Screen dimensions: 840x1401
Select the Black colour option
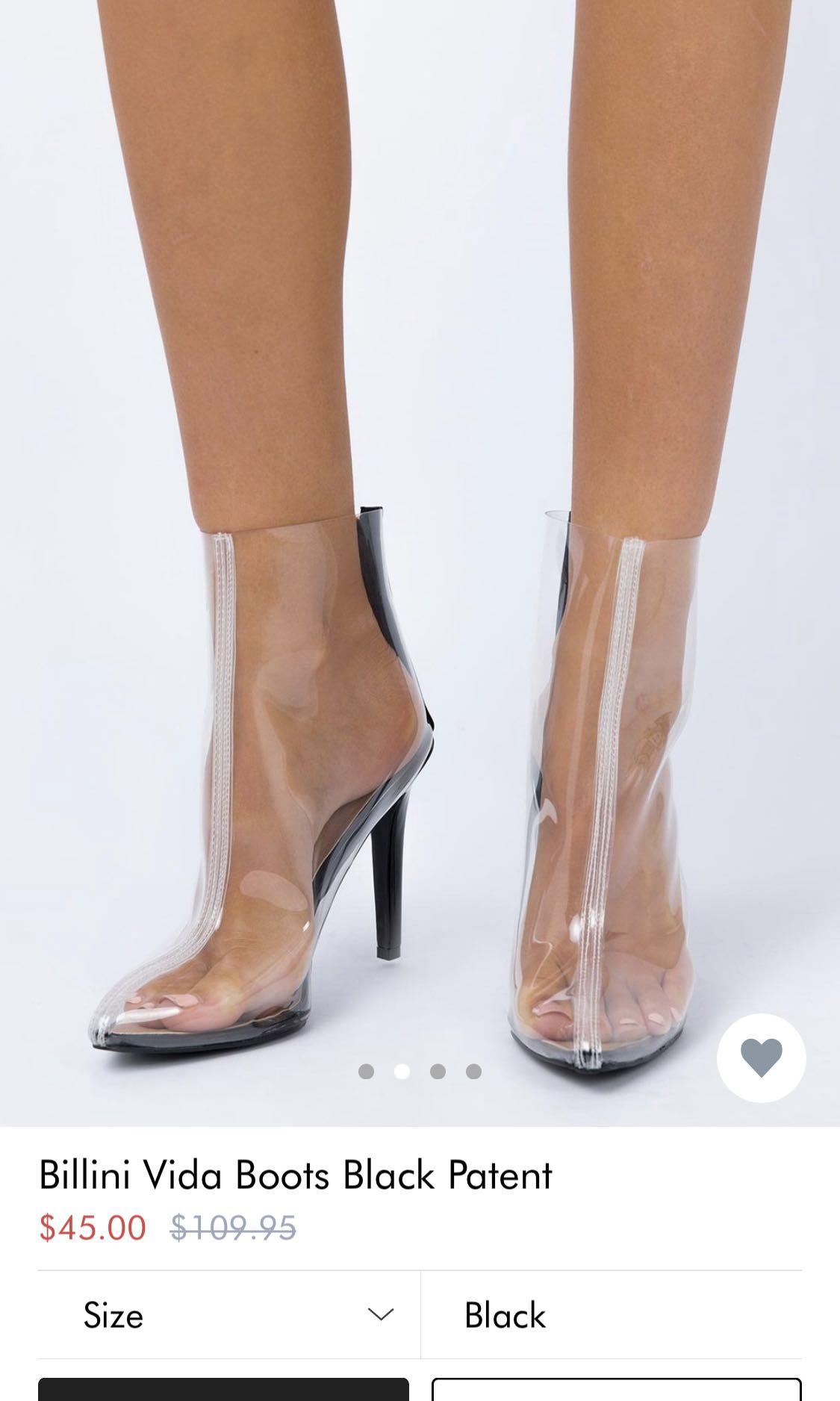(612, 1314)
